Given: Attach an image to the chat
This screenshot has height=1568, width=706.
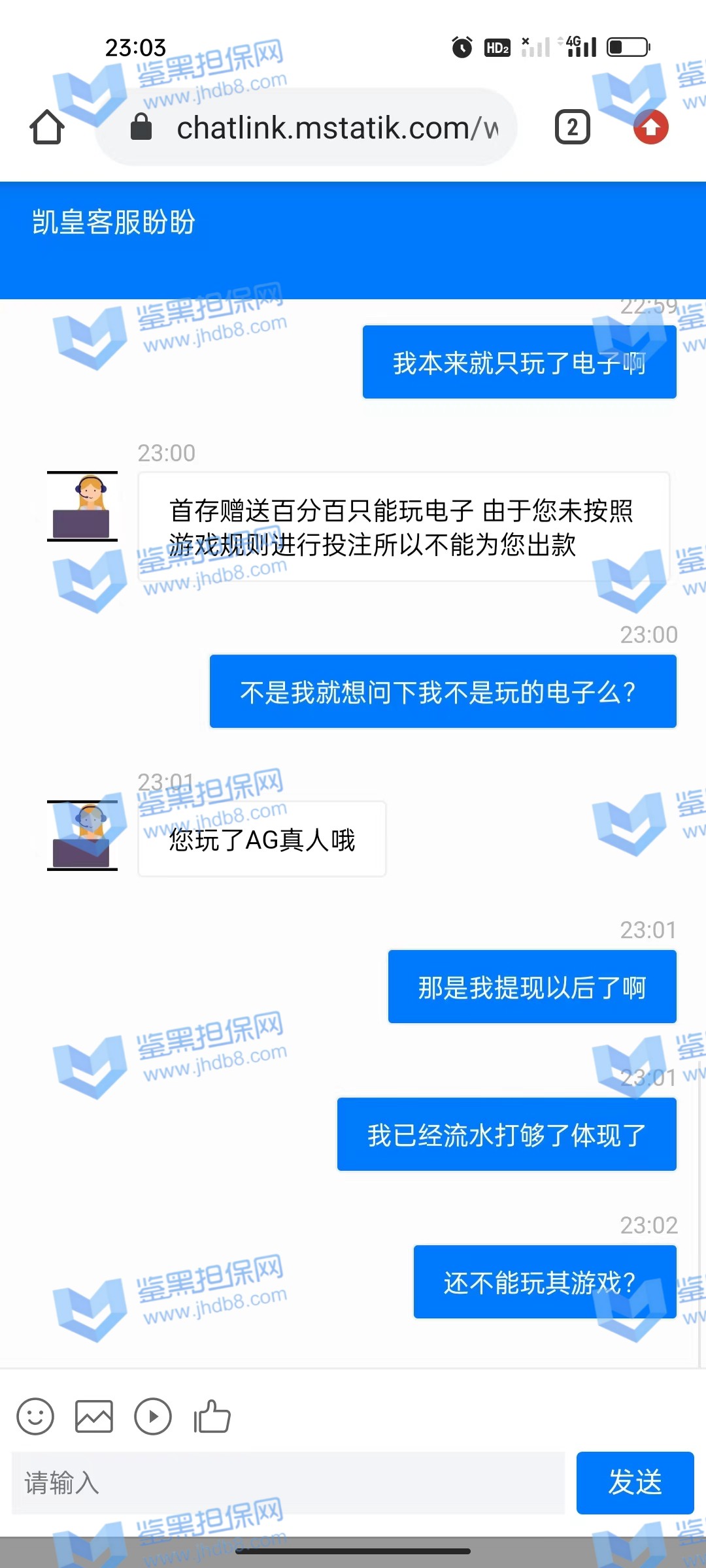Looking at the screenshot, I should (94, 1416).
